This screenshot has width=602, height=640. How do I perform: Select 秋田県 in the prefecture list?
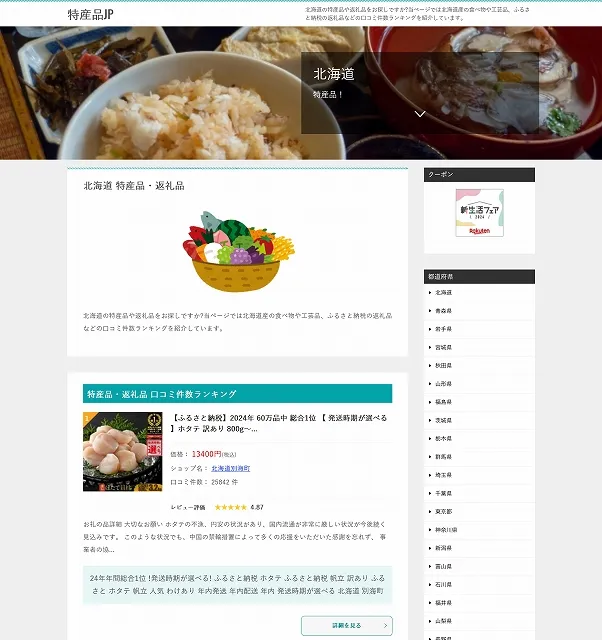click(443, 366)
